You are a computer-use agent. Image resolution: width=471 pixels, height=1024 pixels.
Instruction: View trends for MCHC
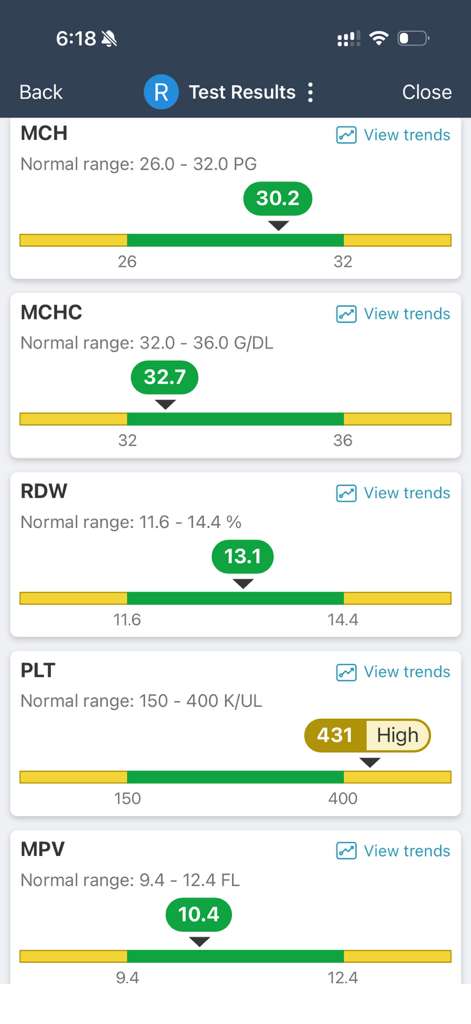393,314
